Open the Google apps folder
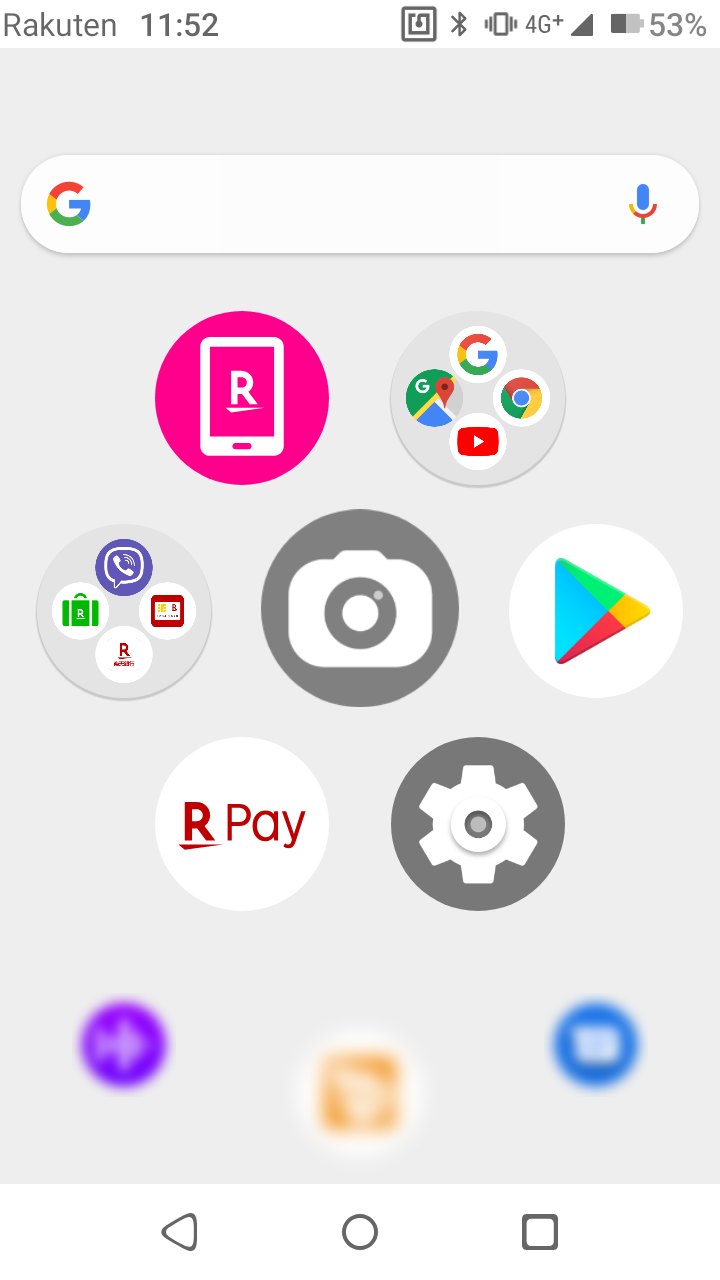720x1280 pixels. (478, 398)
